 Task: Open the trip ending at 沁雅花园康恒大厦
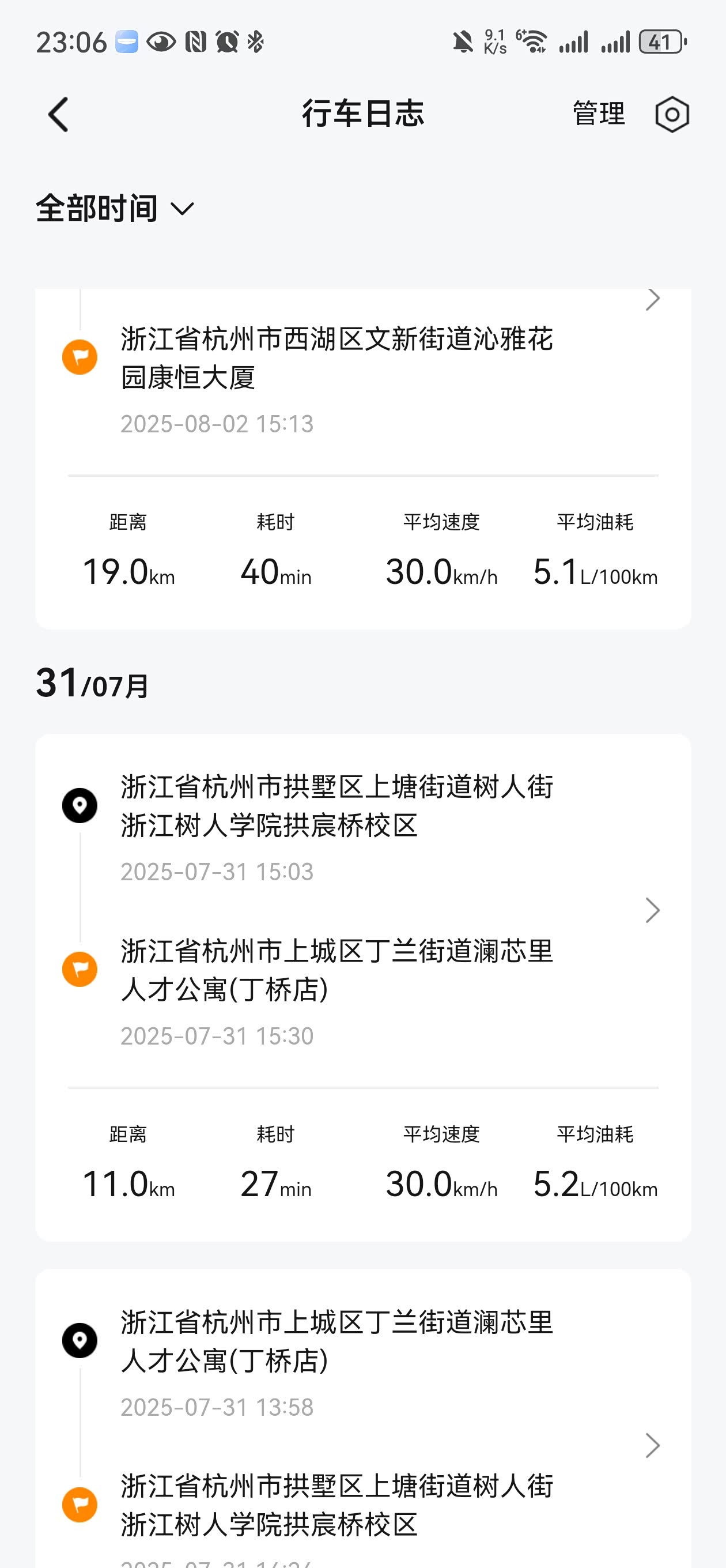click(x=362, y=459)
